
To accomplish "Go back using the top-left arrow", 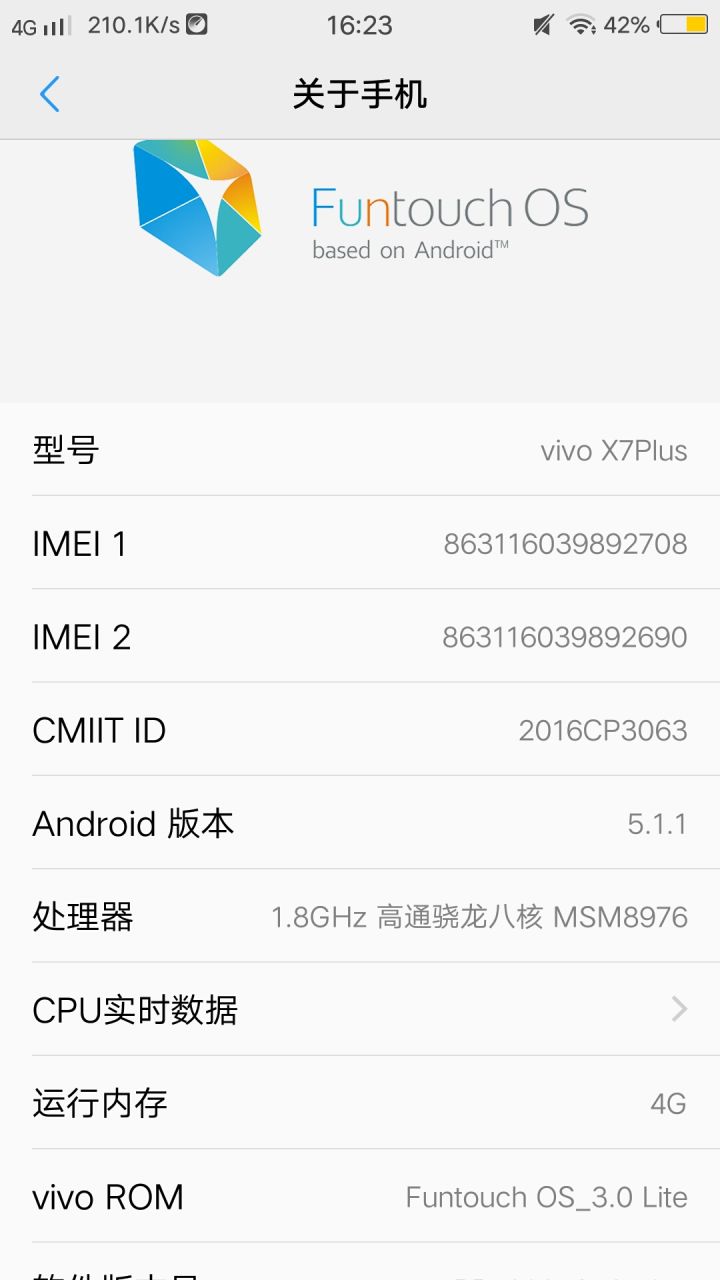I will 49,94.
